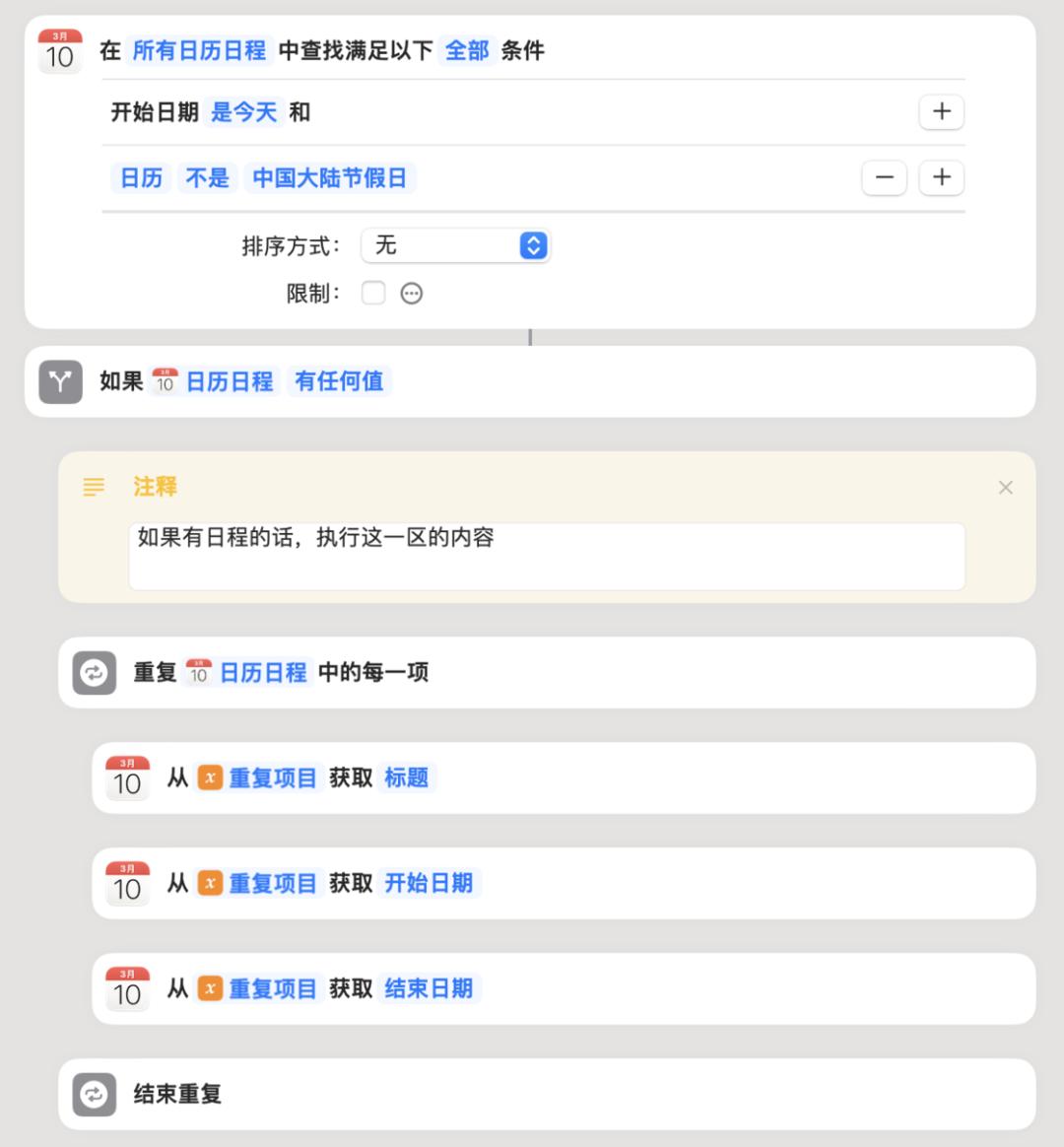The width and height of the screenshot is (1064, 1147).
Task: Pick a different calendar than 中国大陆节假日
Action: coord(329,177)
